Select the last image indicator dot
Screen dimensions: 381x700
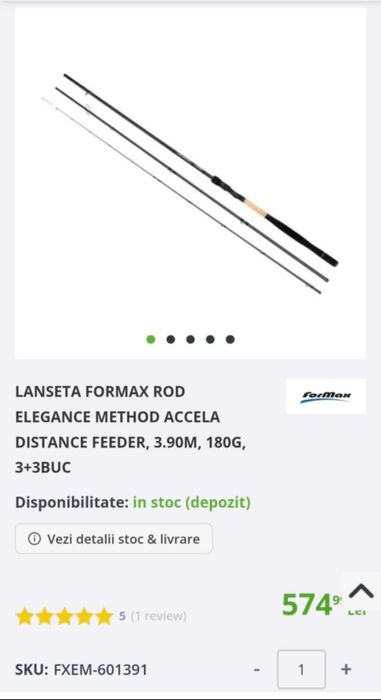(230, 339)
